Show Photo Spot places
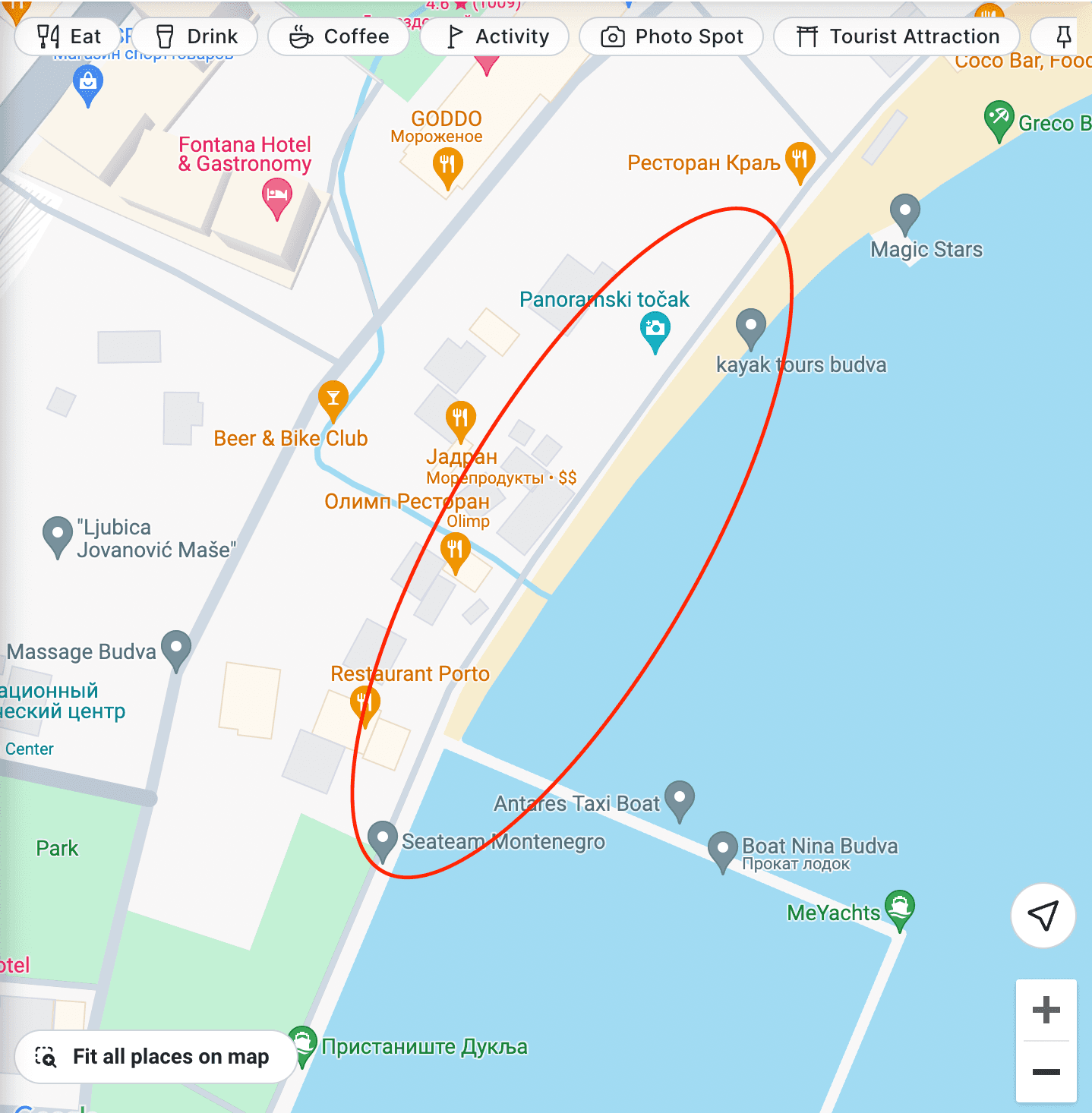1092x1113 pixels. [x=671, y=36]
